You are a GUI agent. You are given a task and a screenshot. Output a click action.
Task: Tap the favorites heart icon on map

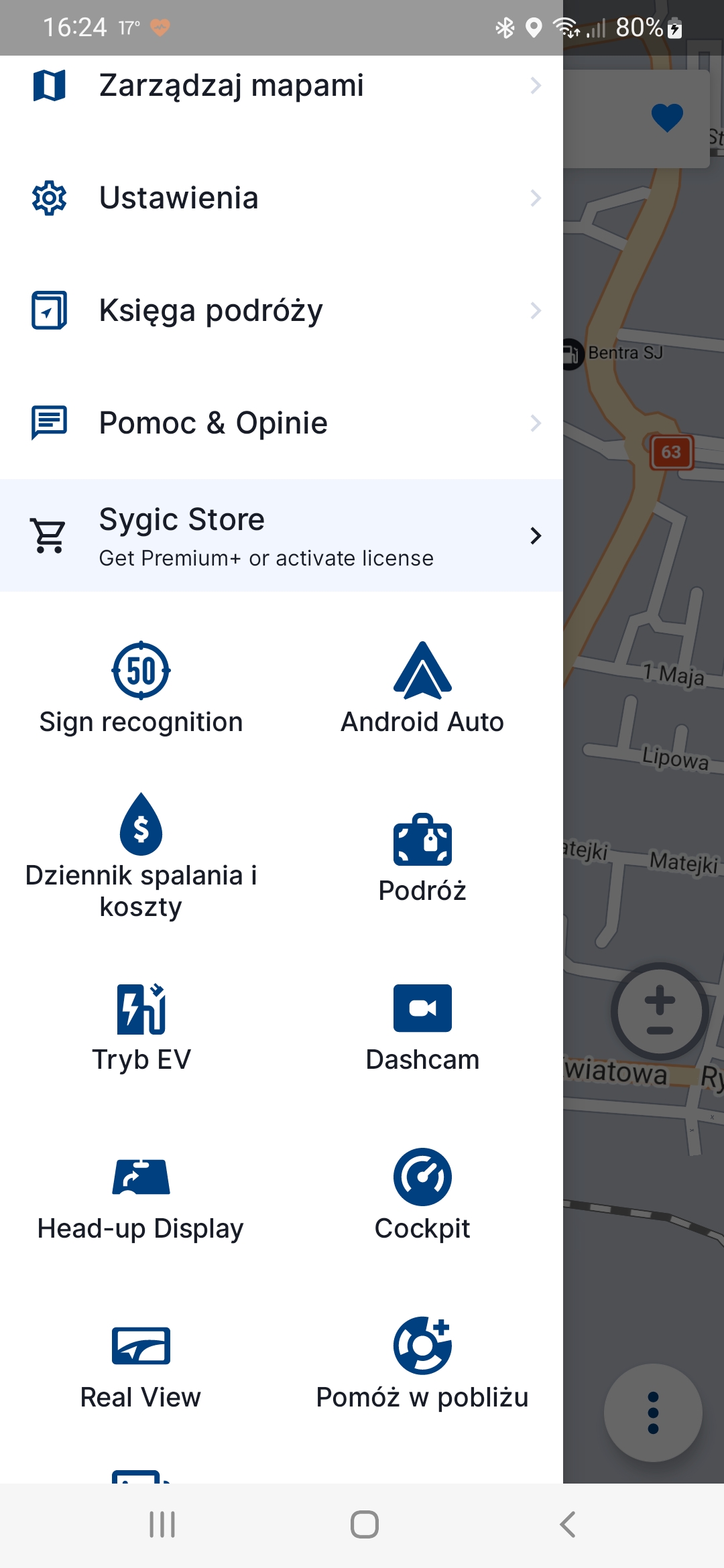click(667, 118)
